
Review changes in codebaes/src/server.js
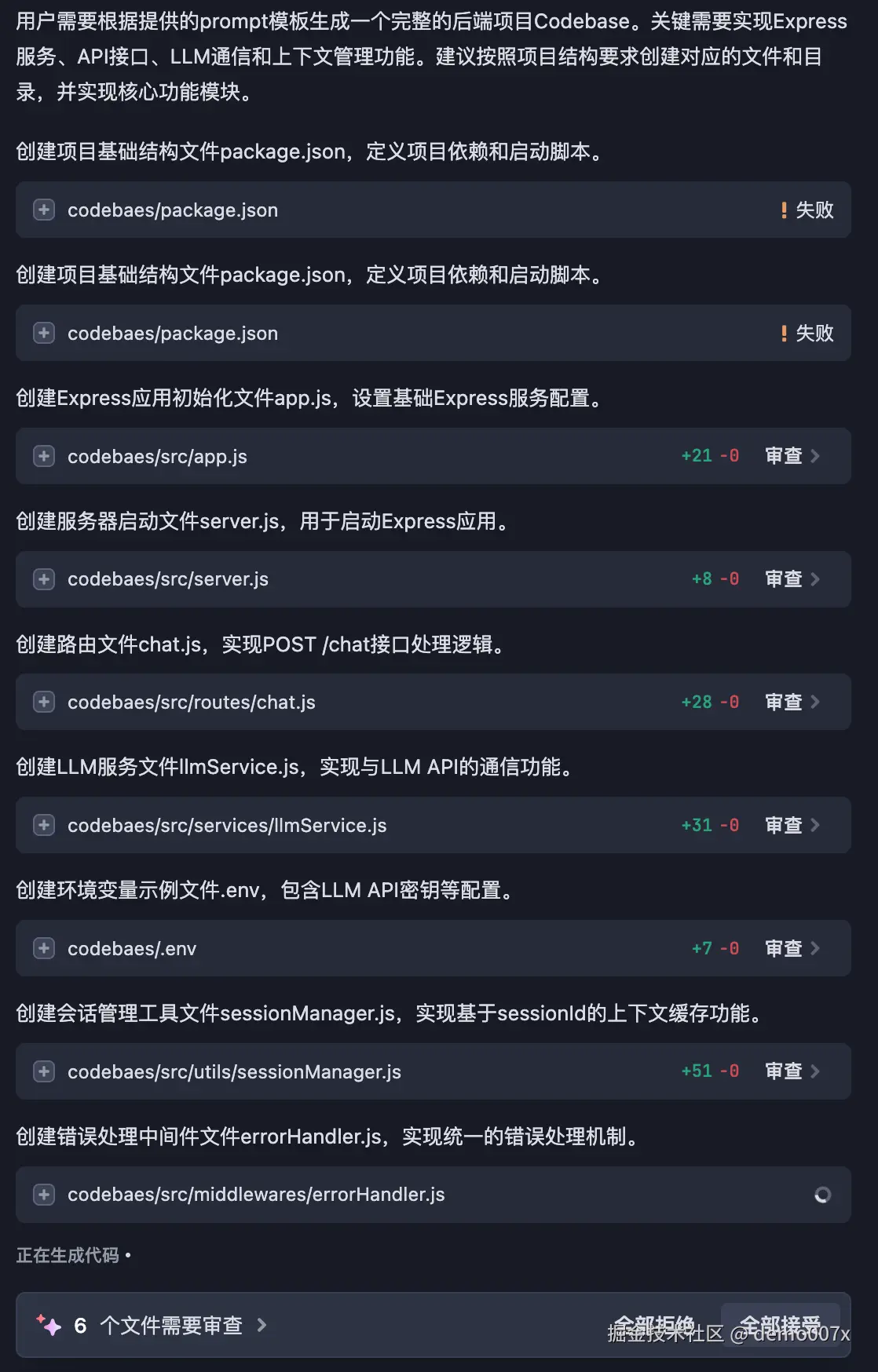[792, 579]
